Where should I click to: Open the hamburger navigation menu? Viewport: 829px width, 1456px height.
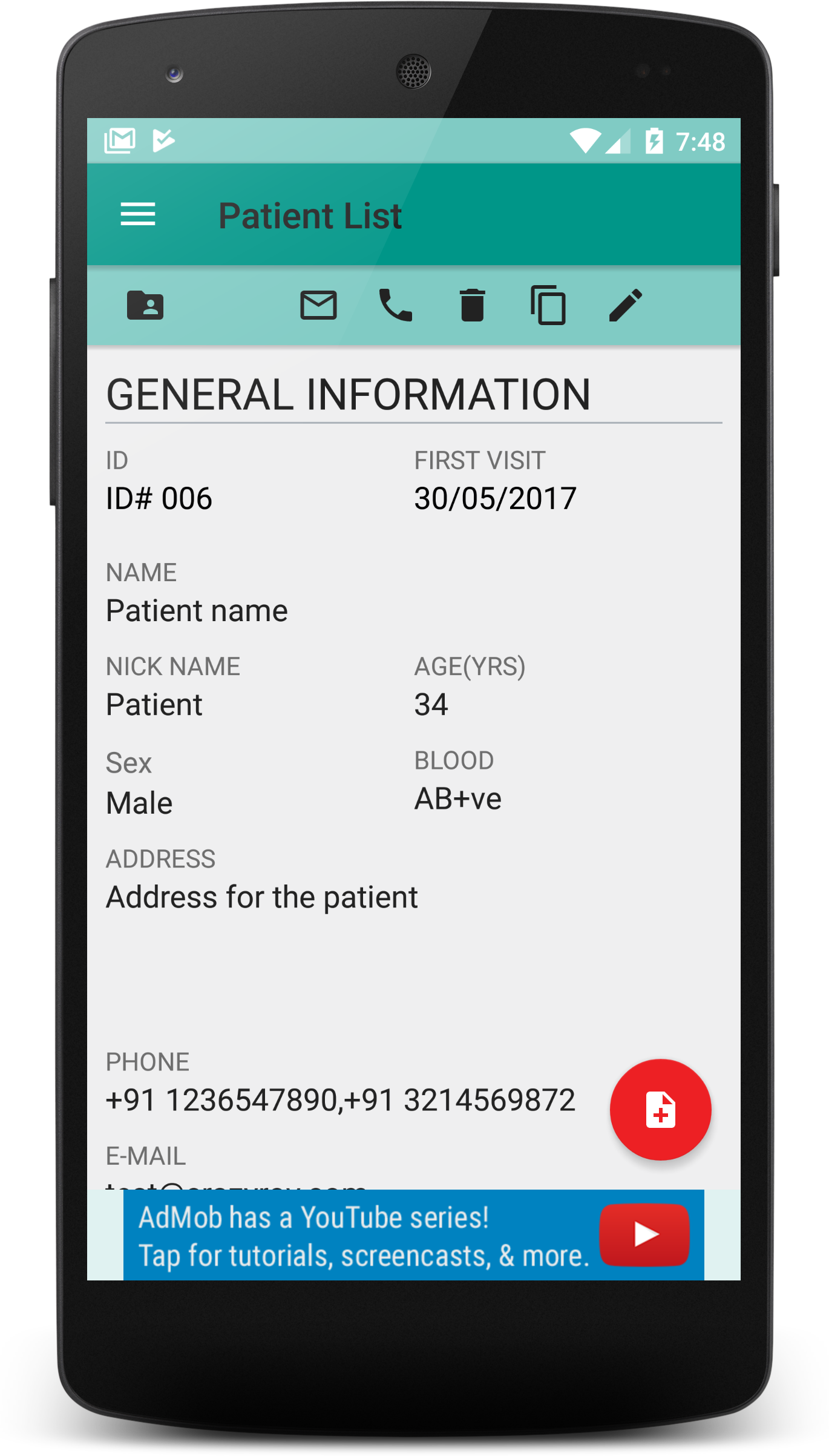pyautogui.click(x=138, y=215)
